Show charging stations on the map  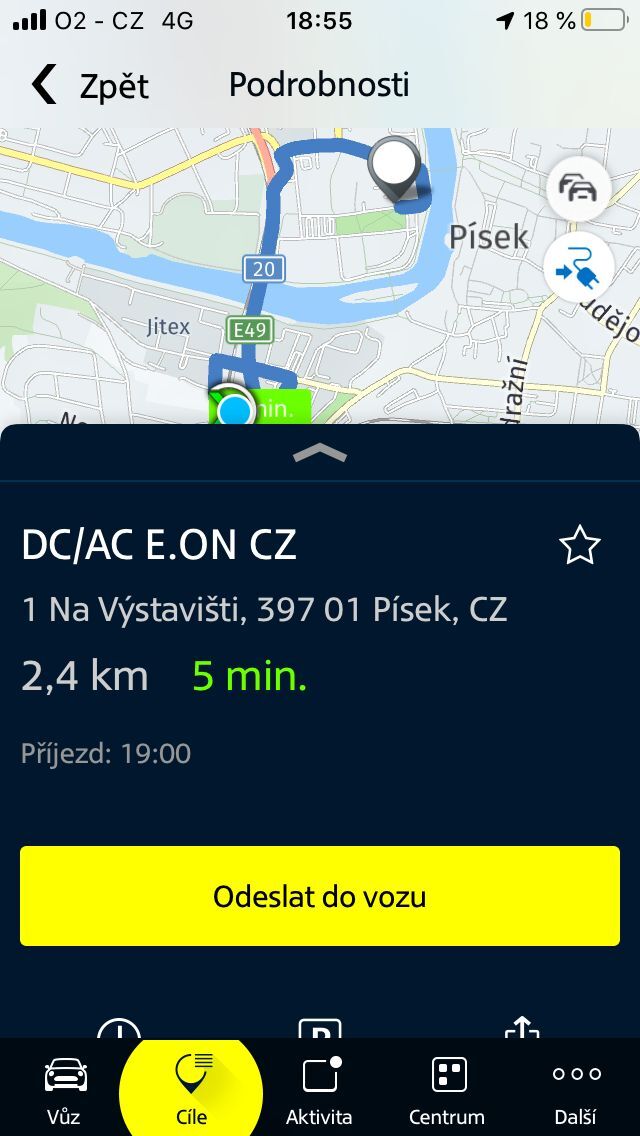tap(579, 267)
